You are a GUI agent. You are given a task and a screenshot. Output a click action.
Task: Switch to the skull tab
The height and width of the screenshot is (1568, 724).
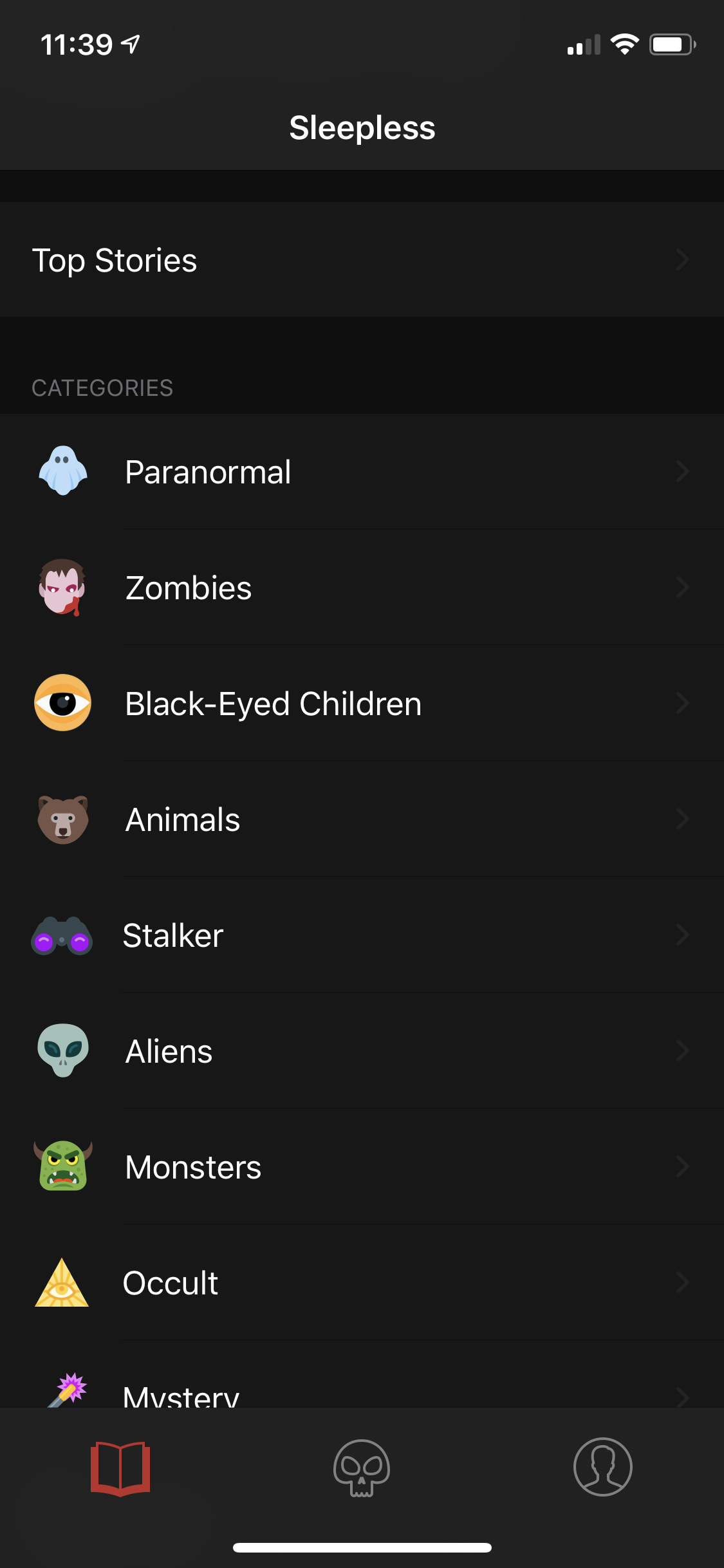[x=362, y=1468]
